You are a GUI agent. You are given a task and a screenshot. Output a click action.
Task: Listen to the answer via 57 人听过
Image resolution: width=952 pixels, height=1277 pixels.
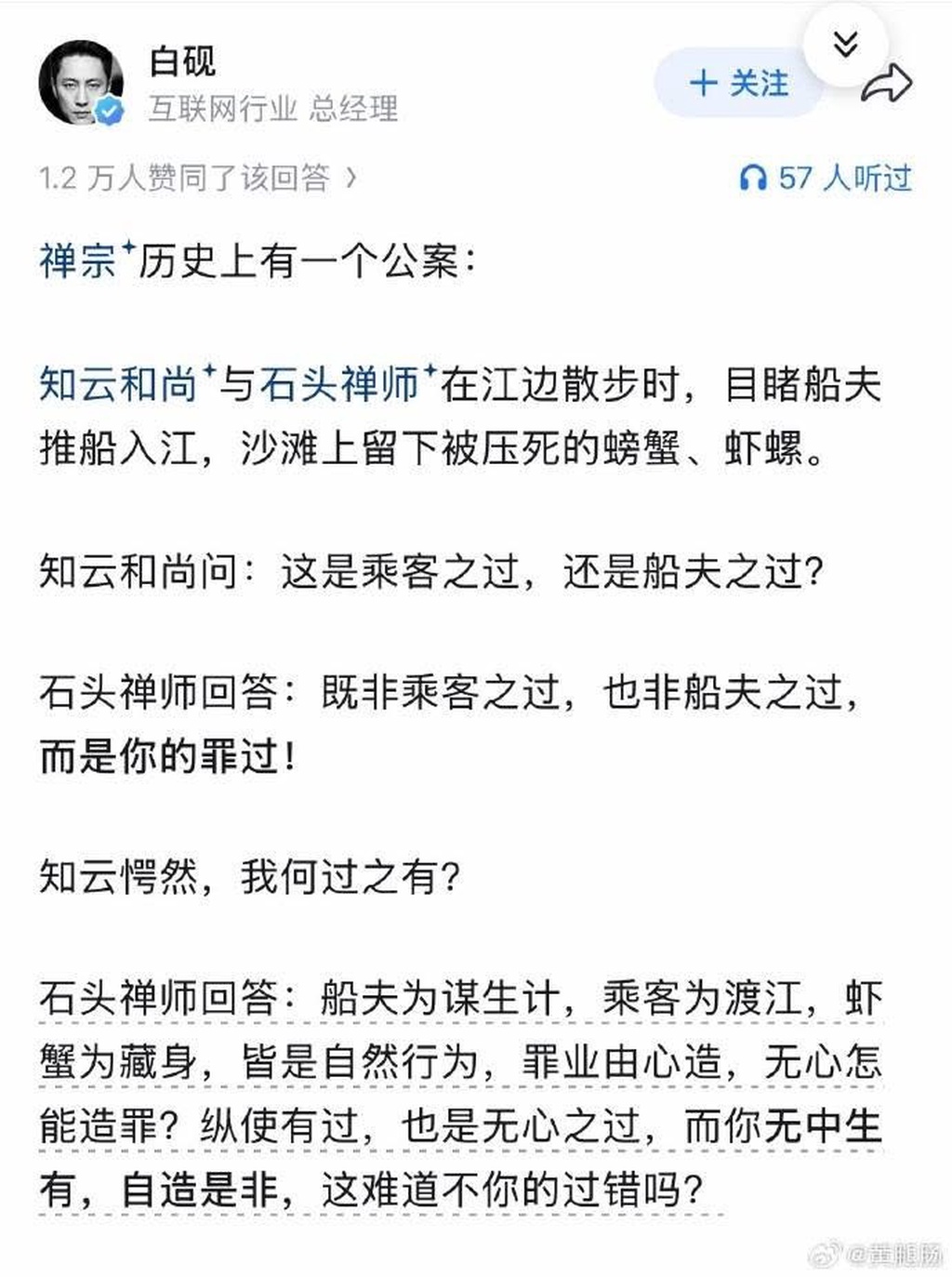click(826, 177)
